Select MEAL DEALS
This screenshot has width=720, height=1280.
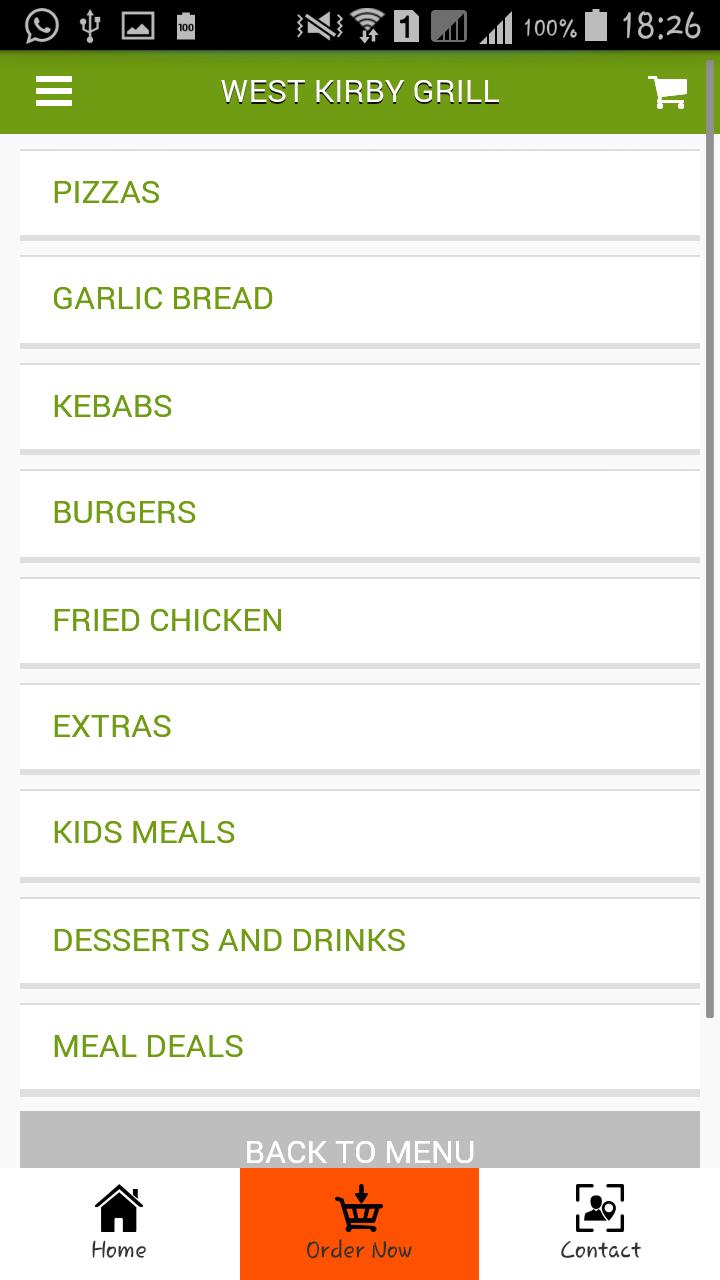tap(360, 1046)
